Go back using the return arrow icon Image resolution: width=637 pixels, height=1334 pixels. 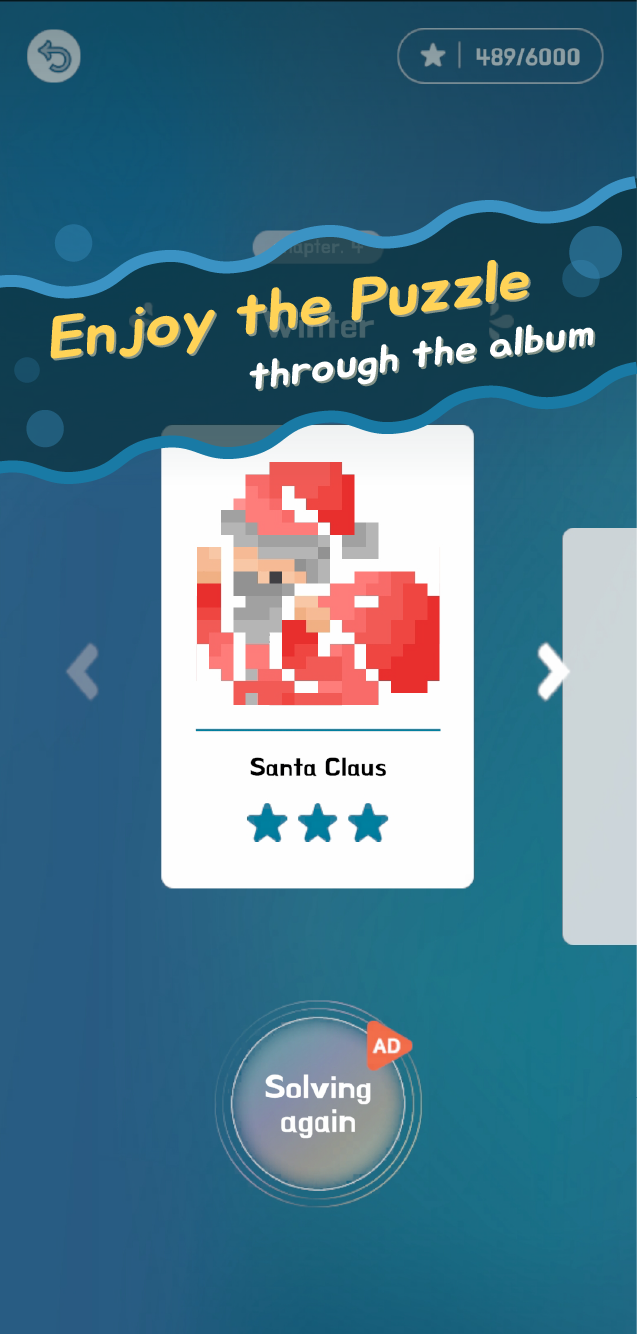click(x=54, y=57)
